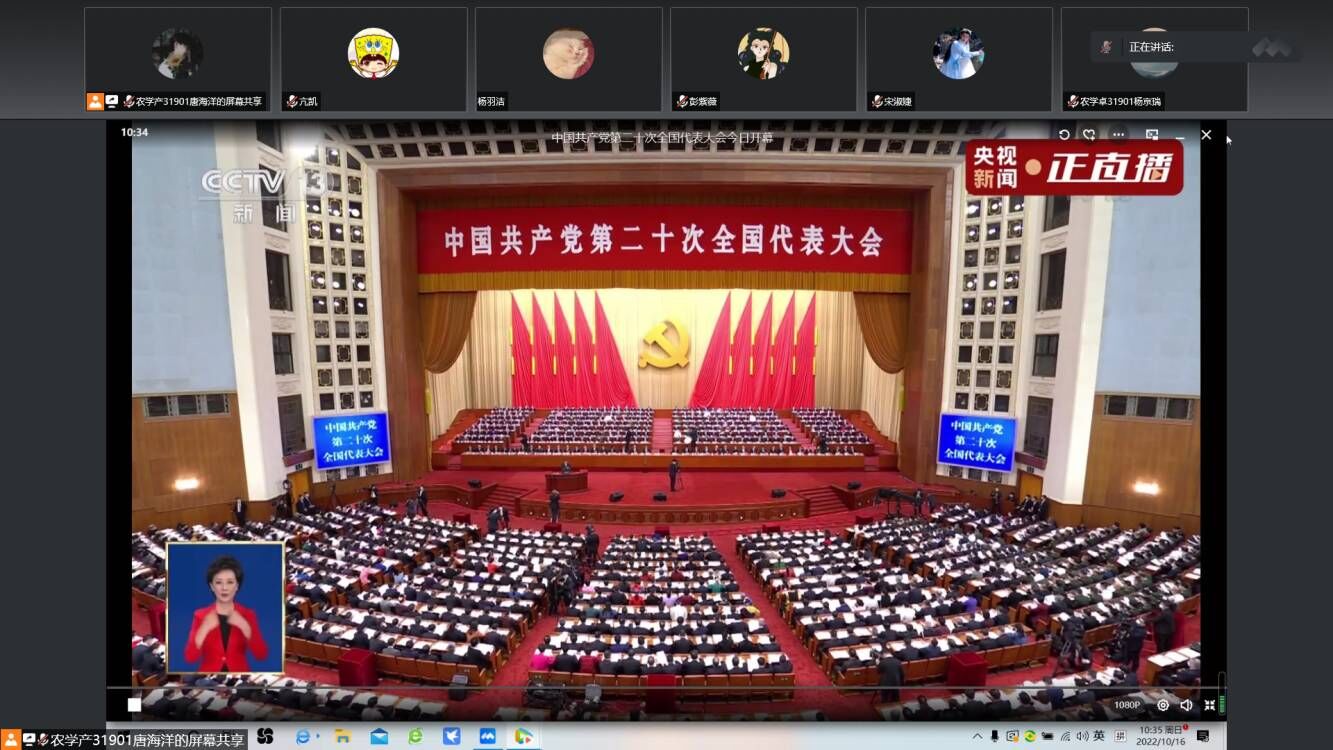This screenshot has width=1333, height=750.
Task: Switch to picture-in-picture mini window
Action: click(1152, 135)
